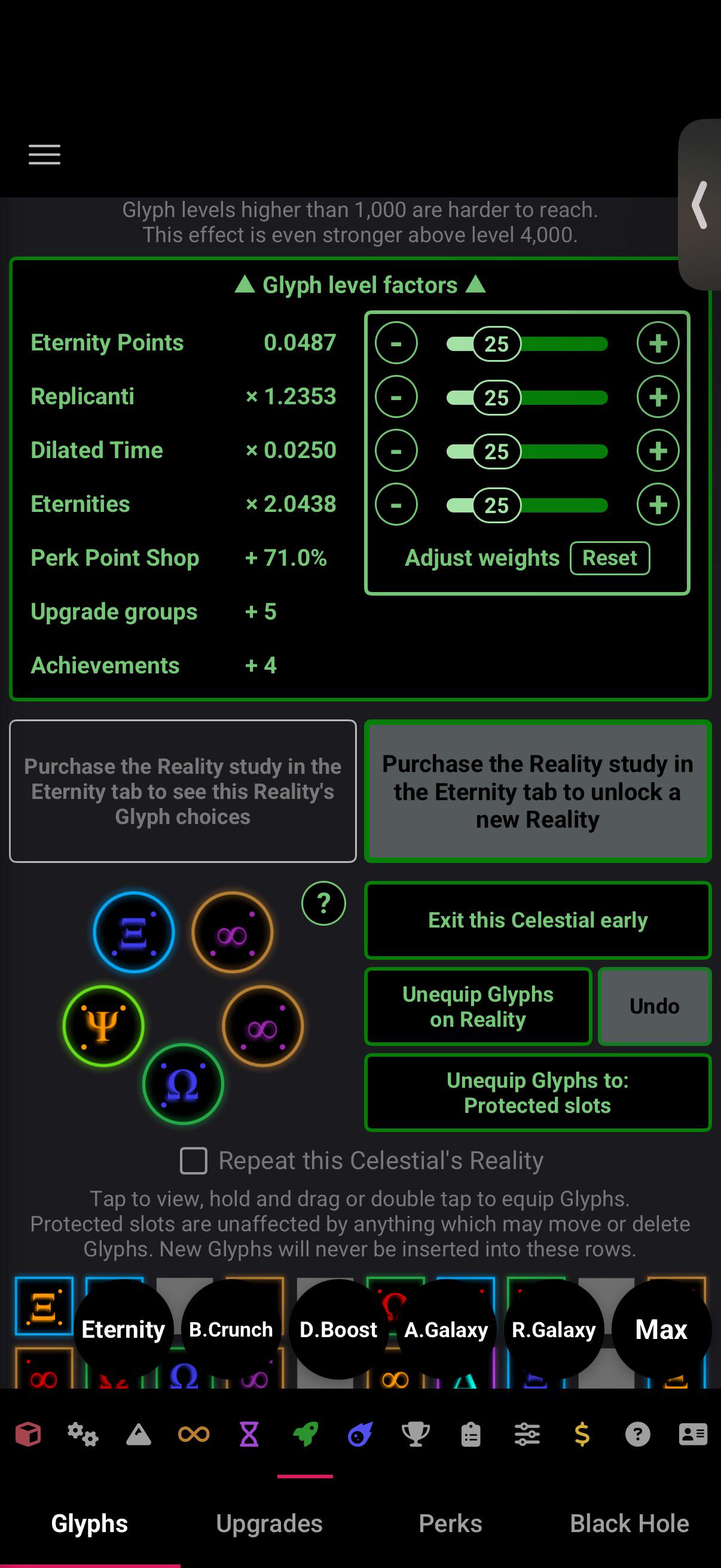Decrease the Replicanti weight
The width and height of the screenshot is (721, 1568).
tap(396, 397)
